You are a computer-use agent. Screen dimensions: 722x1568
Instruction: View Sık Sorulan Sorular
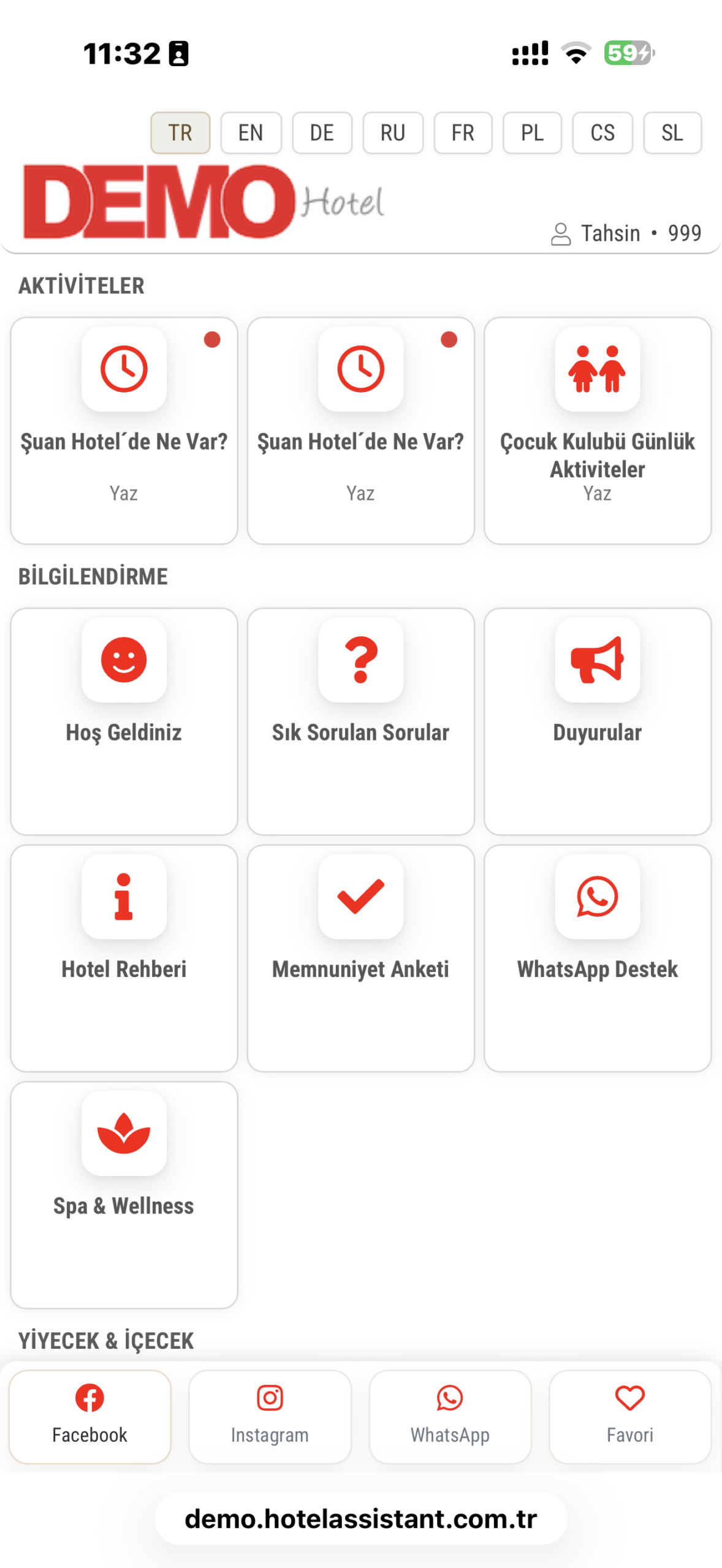point(360,720)
